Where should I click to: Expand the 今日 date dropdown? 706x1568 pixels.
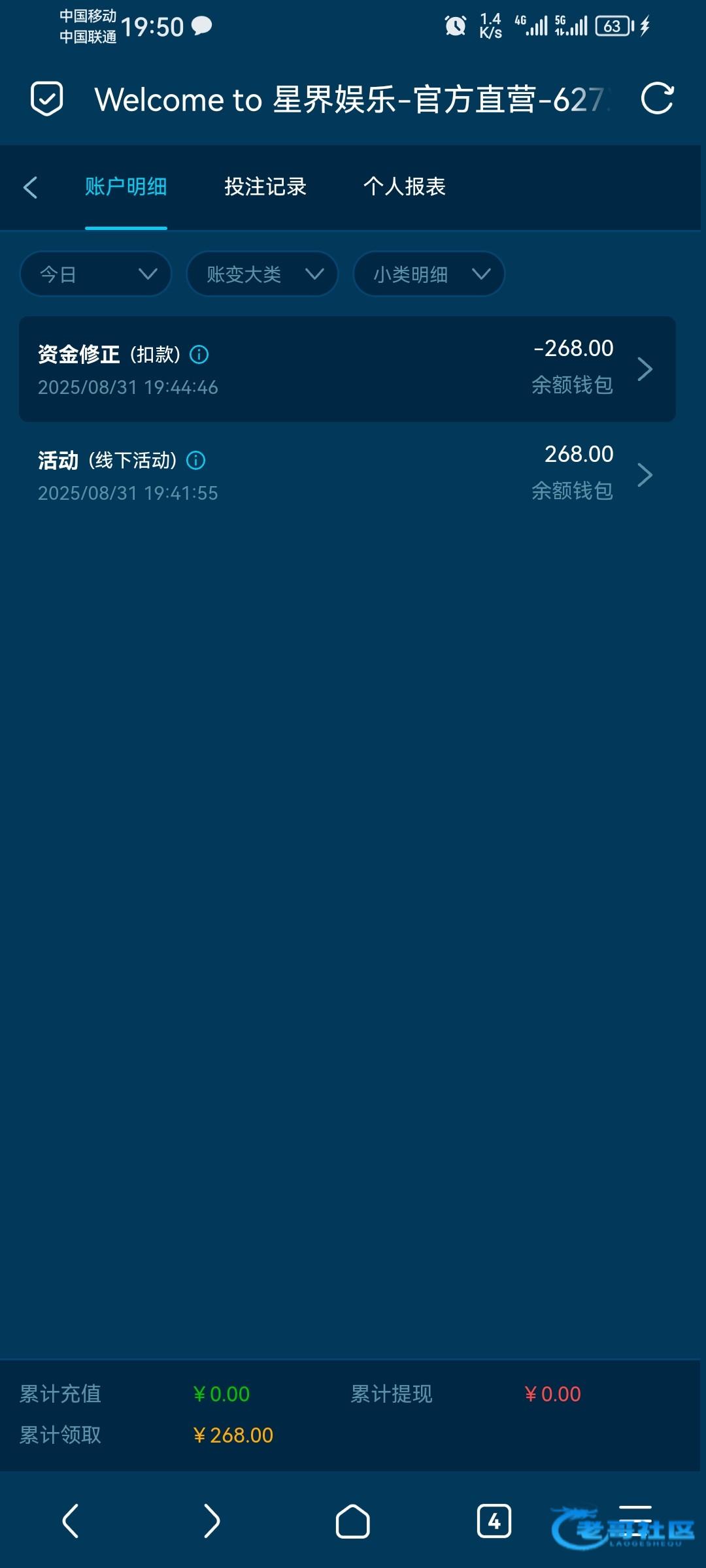coord(96,274)
